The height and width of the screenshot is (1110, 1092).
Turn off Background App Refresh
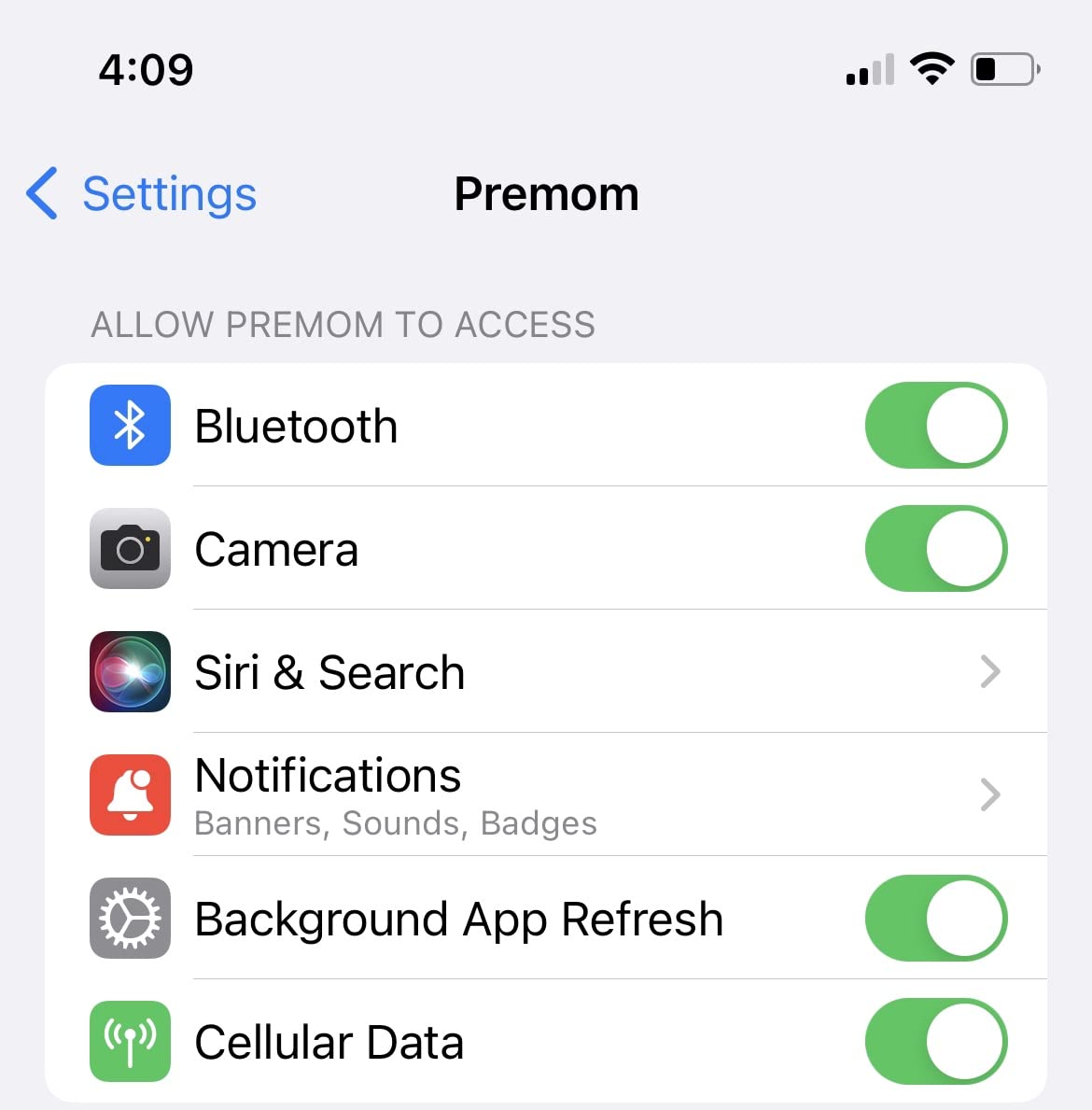point(935,919)
